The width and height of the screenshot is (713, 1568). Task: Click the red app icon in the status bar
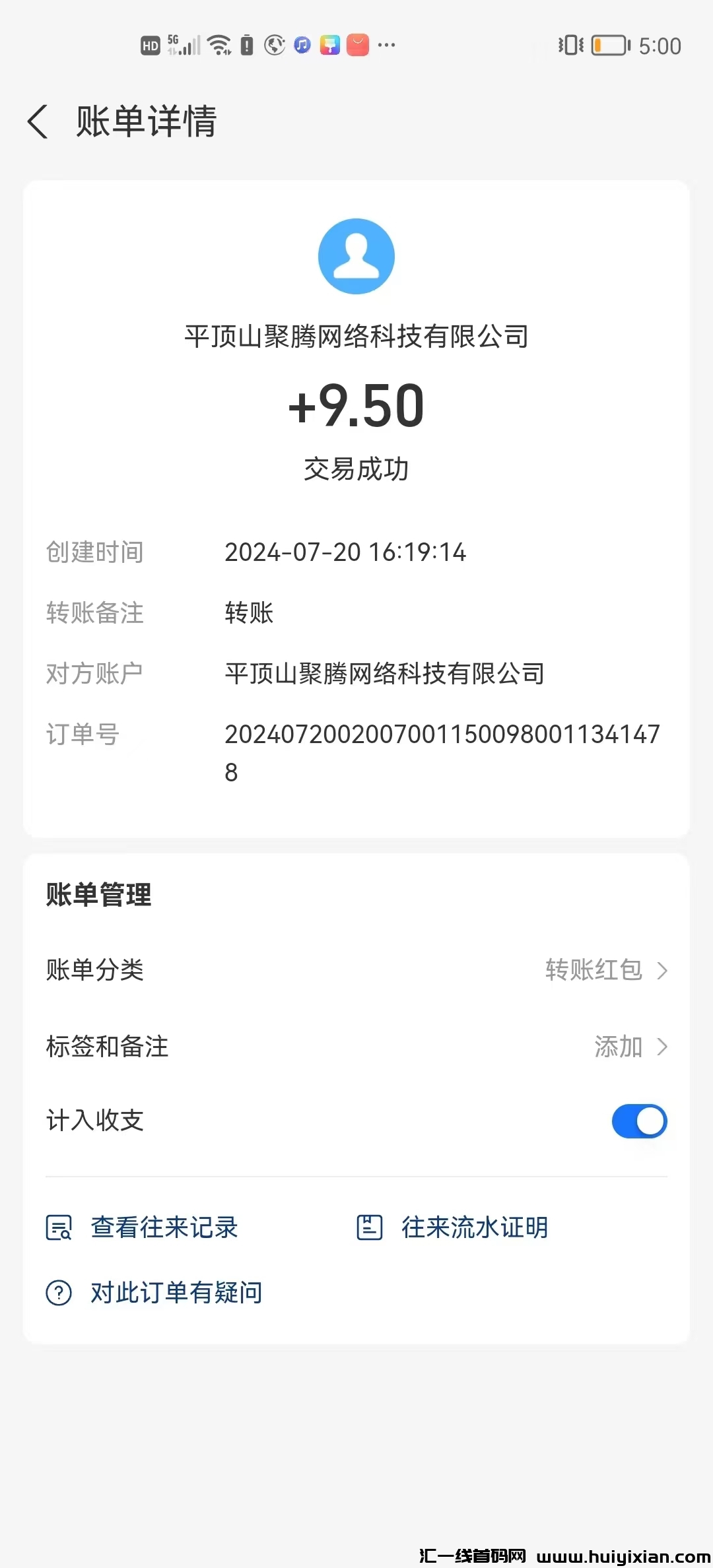click(357, 45)
